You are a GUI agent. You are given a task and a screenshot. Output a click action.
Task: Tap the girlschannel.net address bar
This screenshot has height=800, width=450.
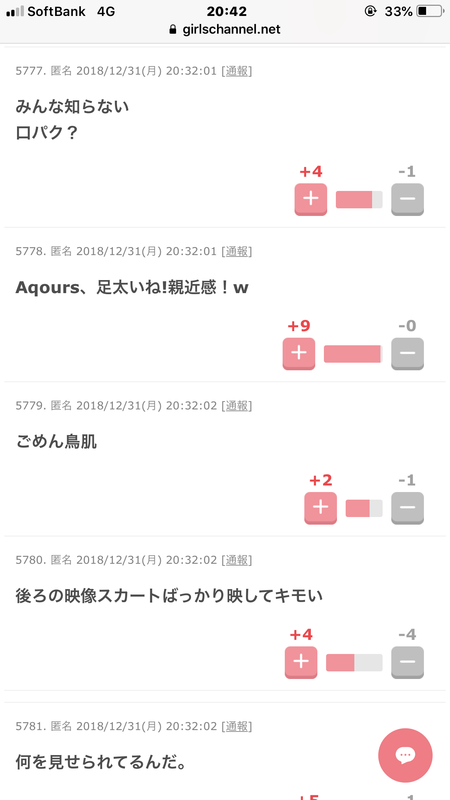click(225, 30)
